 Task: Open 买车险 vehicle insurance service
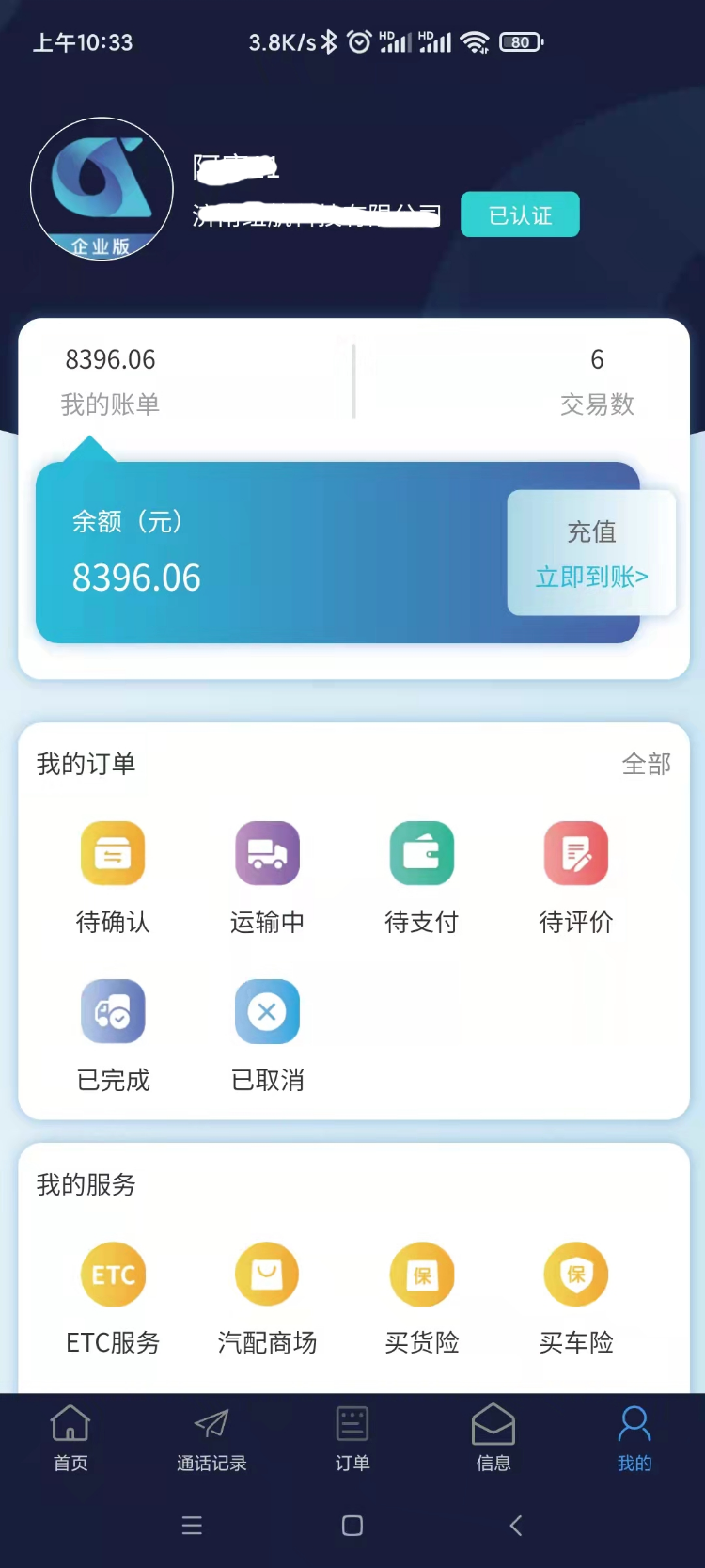pyautogui.click(x=576, y=1296)
